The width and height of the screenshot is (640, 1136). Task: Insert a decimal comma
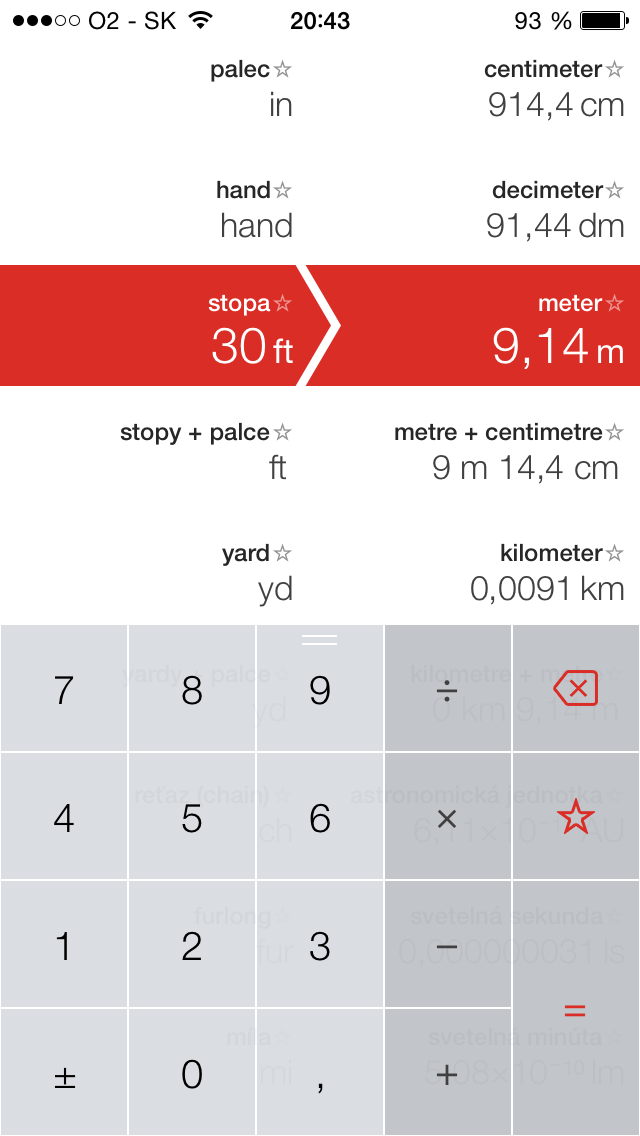320,1074
